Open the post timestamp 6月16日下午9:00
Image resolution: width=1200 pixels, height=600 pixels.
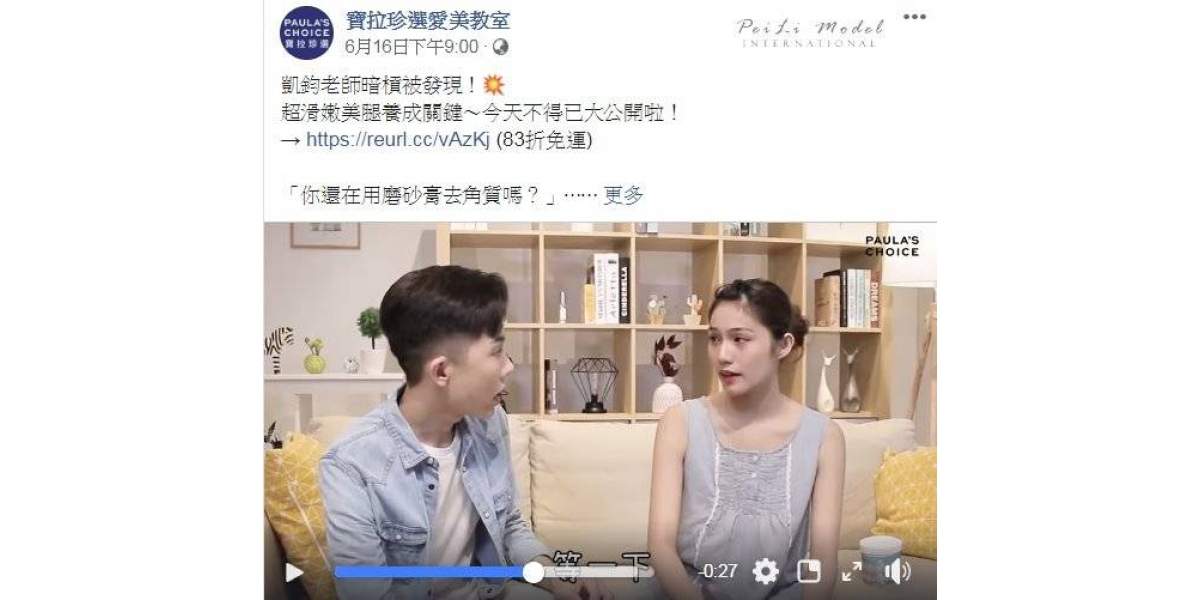tap(411, 47)
